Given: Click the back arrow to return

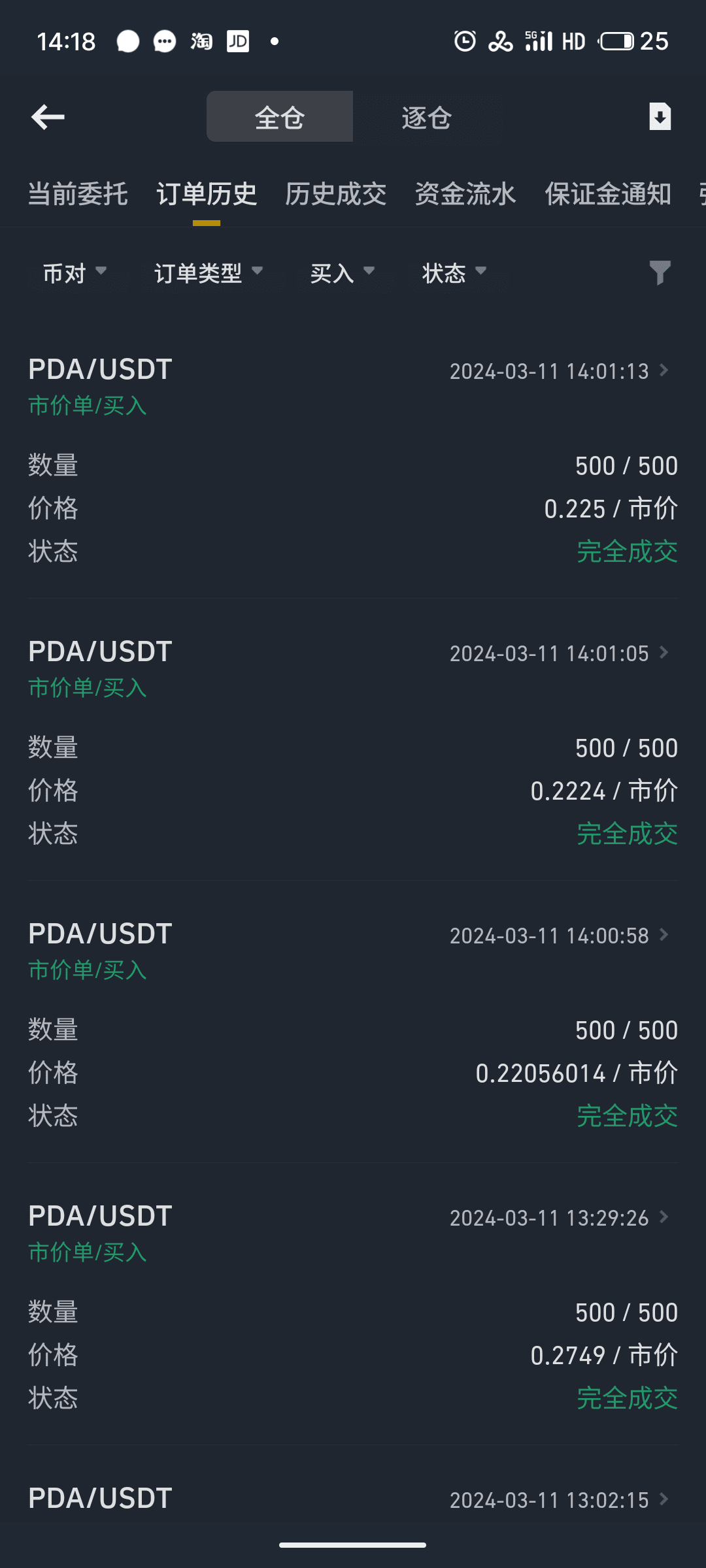Looking at the screenshot, I should 48,116.
